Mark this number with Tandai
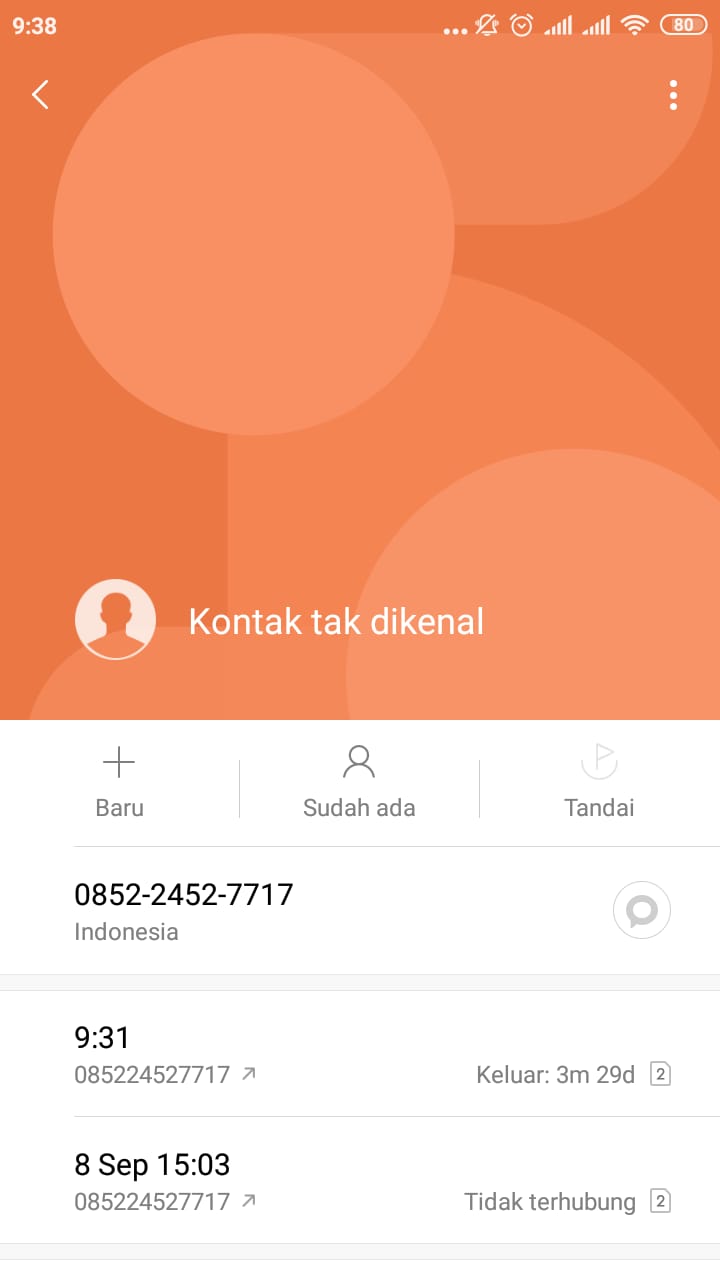720x1280 pixels. coord(599,782)
